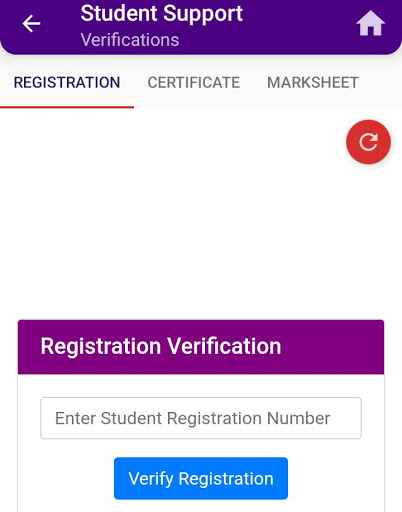The height and width of the screenshot is (512, 402).
Task: Tap the red refresh button
Action: coord(368,142)
